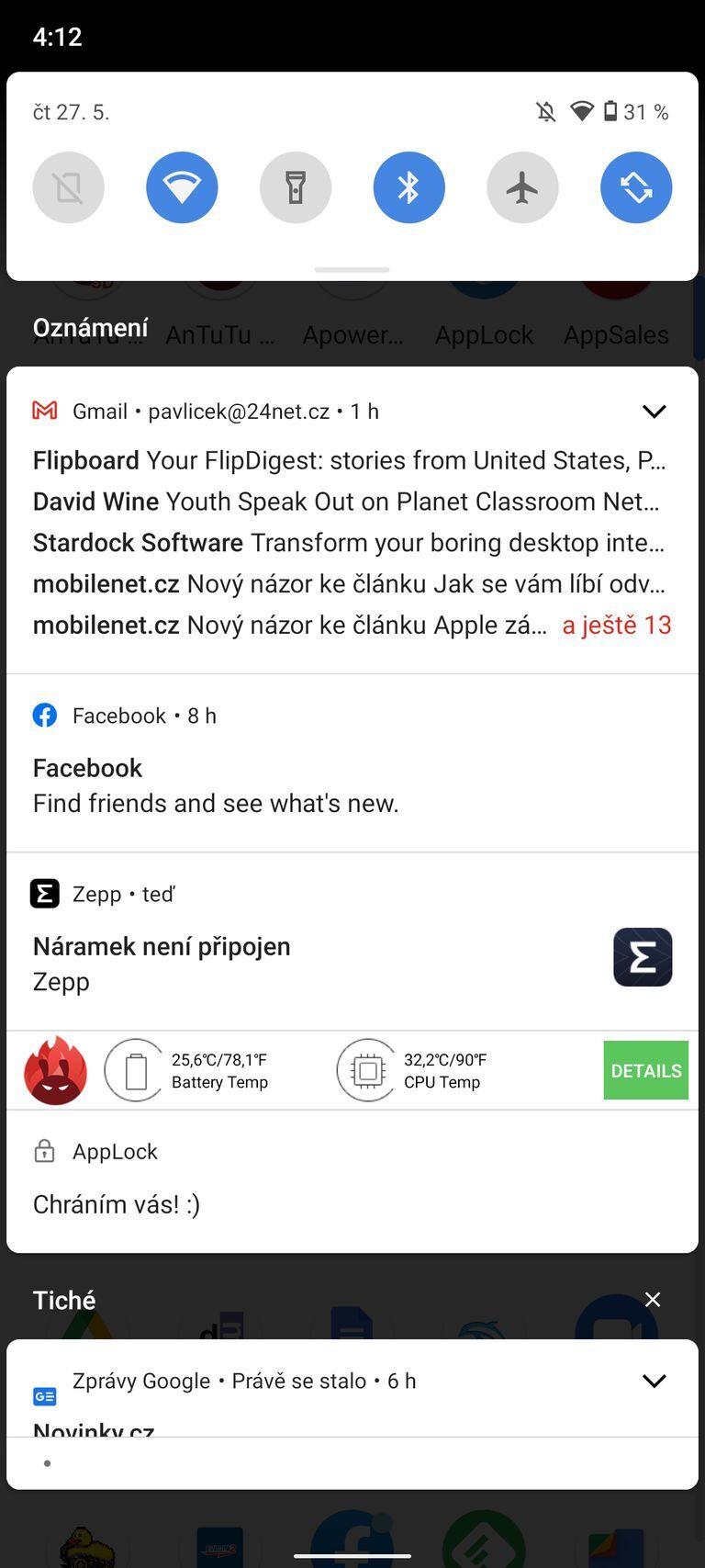The height and width of the screenshot is (1568, 705).
Task: Disable Bluetooth in quick settings
Action: (x=408, y=187)
